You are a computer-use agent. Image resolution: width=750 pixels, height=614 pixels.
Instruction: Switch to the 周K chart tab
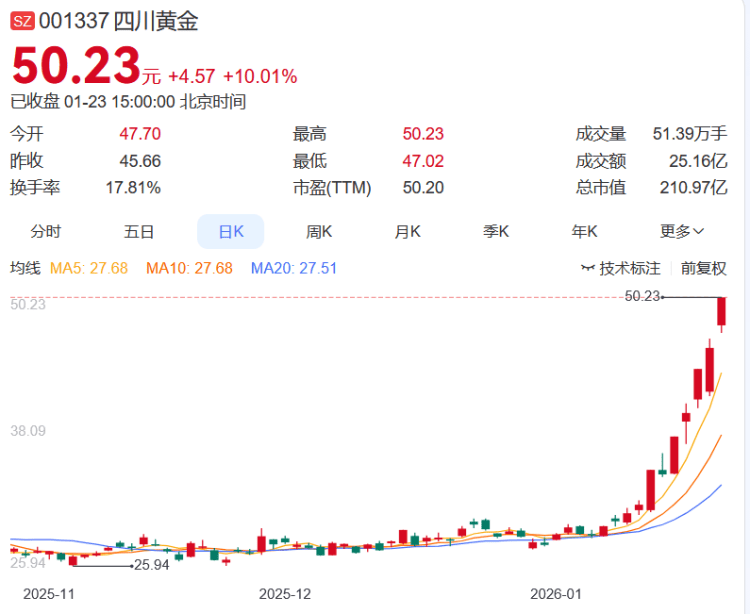tap(319, 231)
